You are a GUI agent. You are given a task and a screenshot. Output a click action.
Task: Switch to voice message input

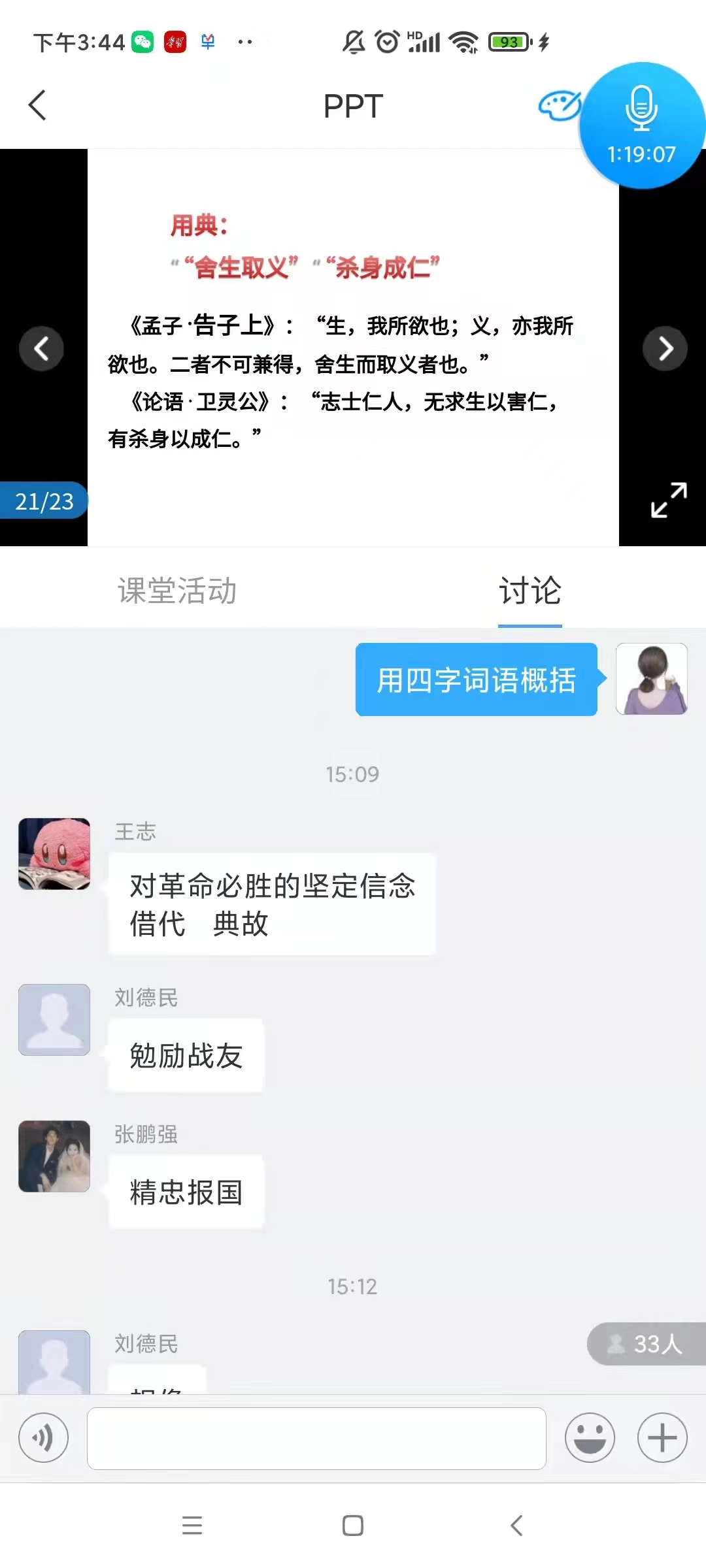(44, 1438)
